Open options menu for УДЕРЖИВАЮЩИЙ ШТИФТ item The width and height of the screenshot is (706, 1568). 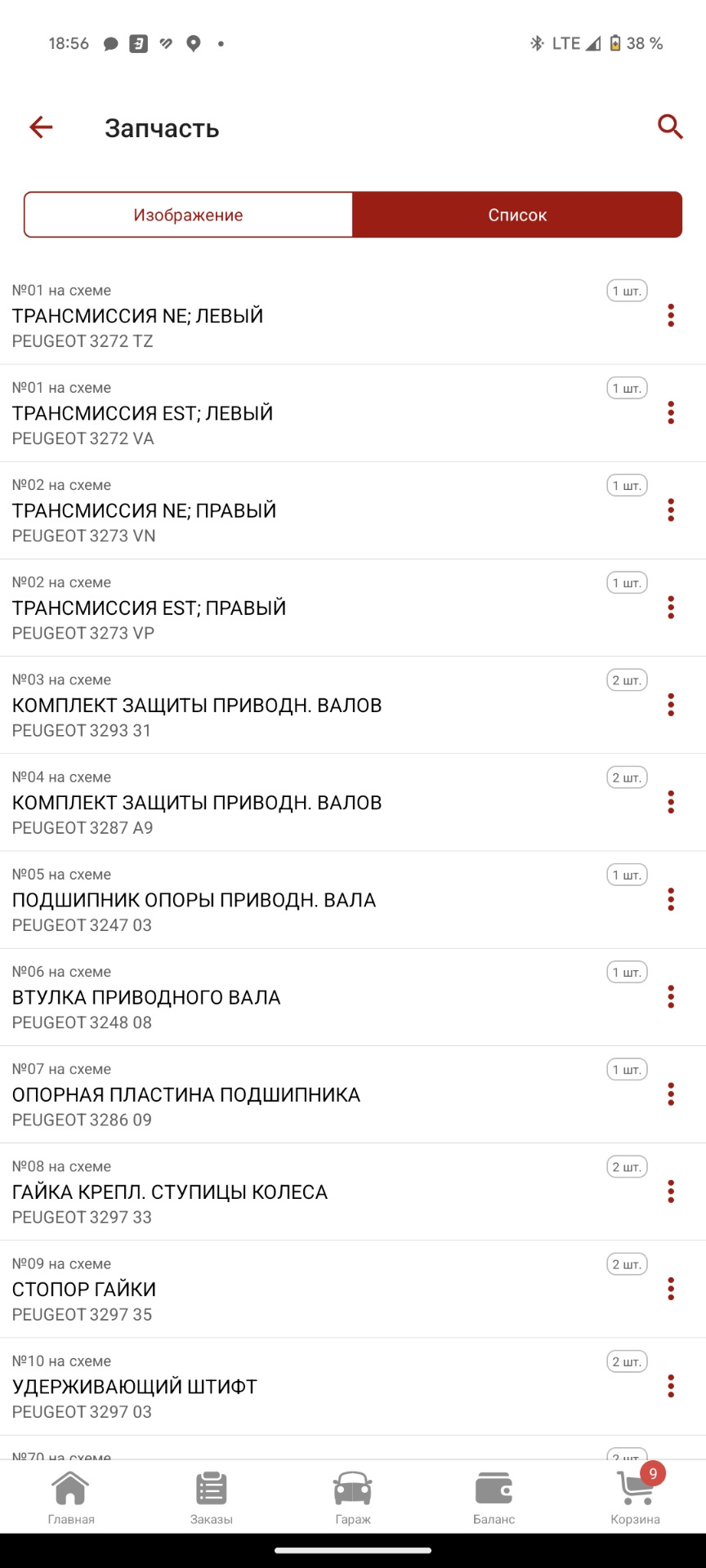pos(671,1386)
